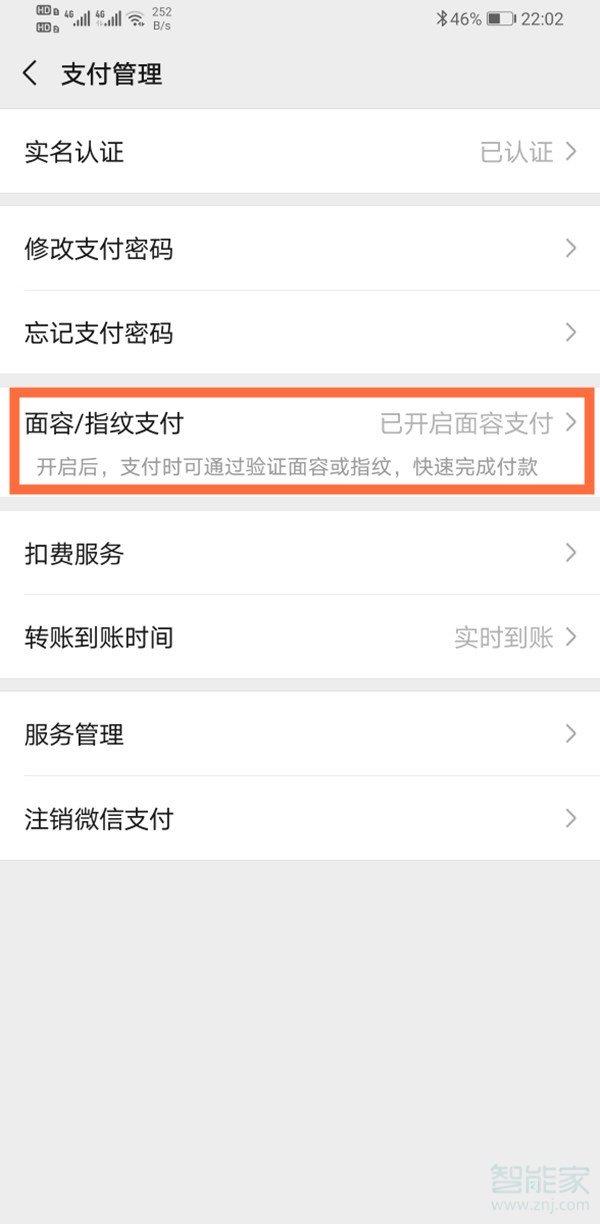Open 服务管理

point(300,734)
